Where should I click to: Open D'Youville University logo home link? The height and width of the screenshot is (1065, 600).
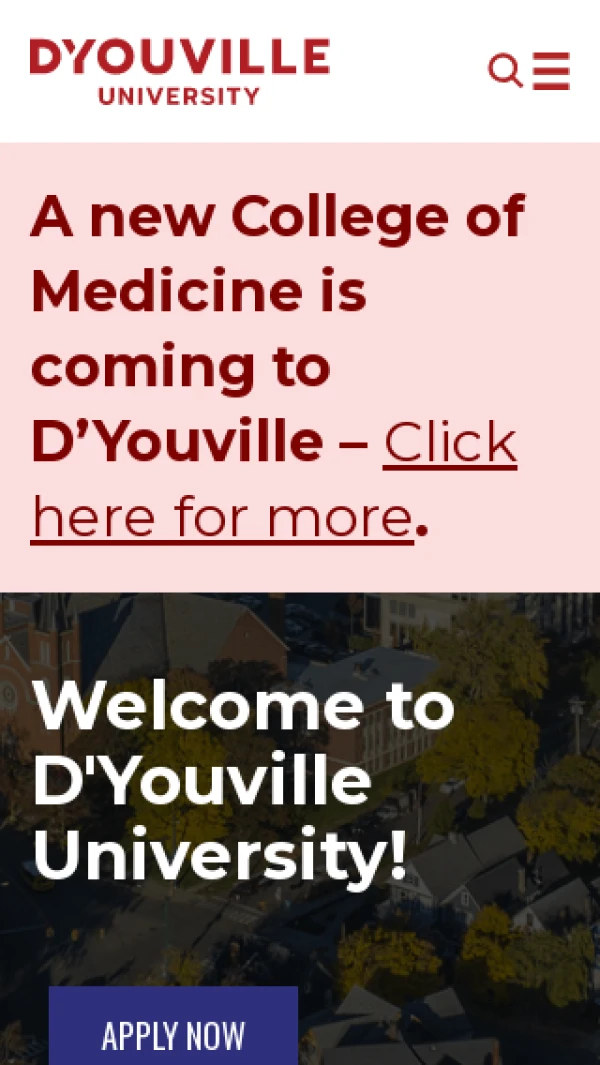coord(179,71)
